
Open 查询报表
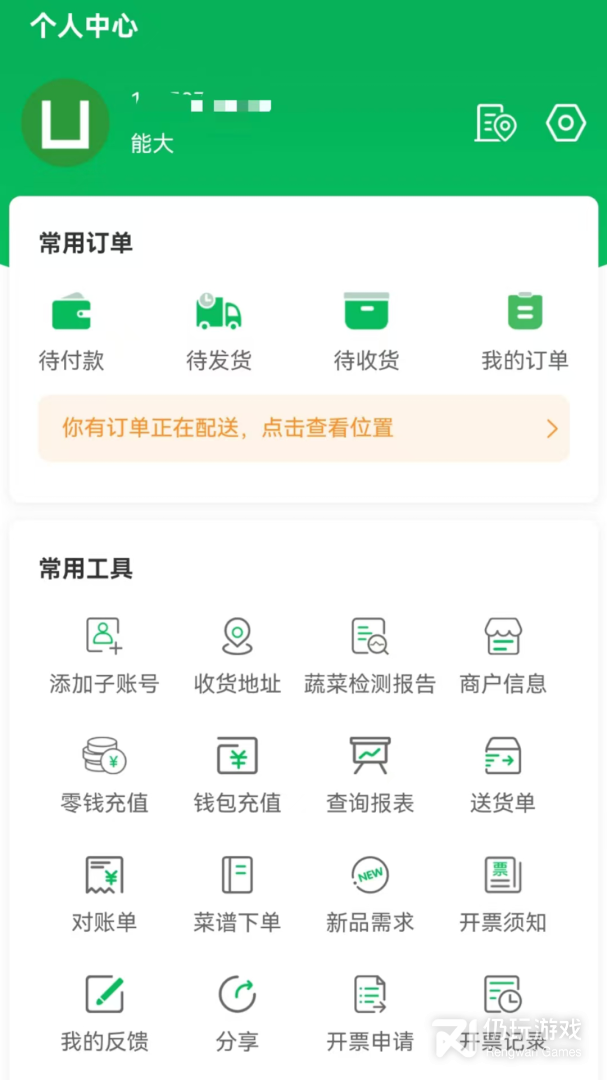370,773
